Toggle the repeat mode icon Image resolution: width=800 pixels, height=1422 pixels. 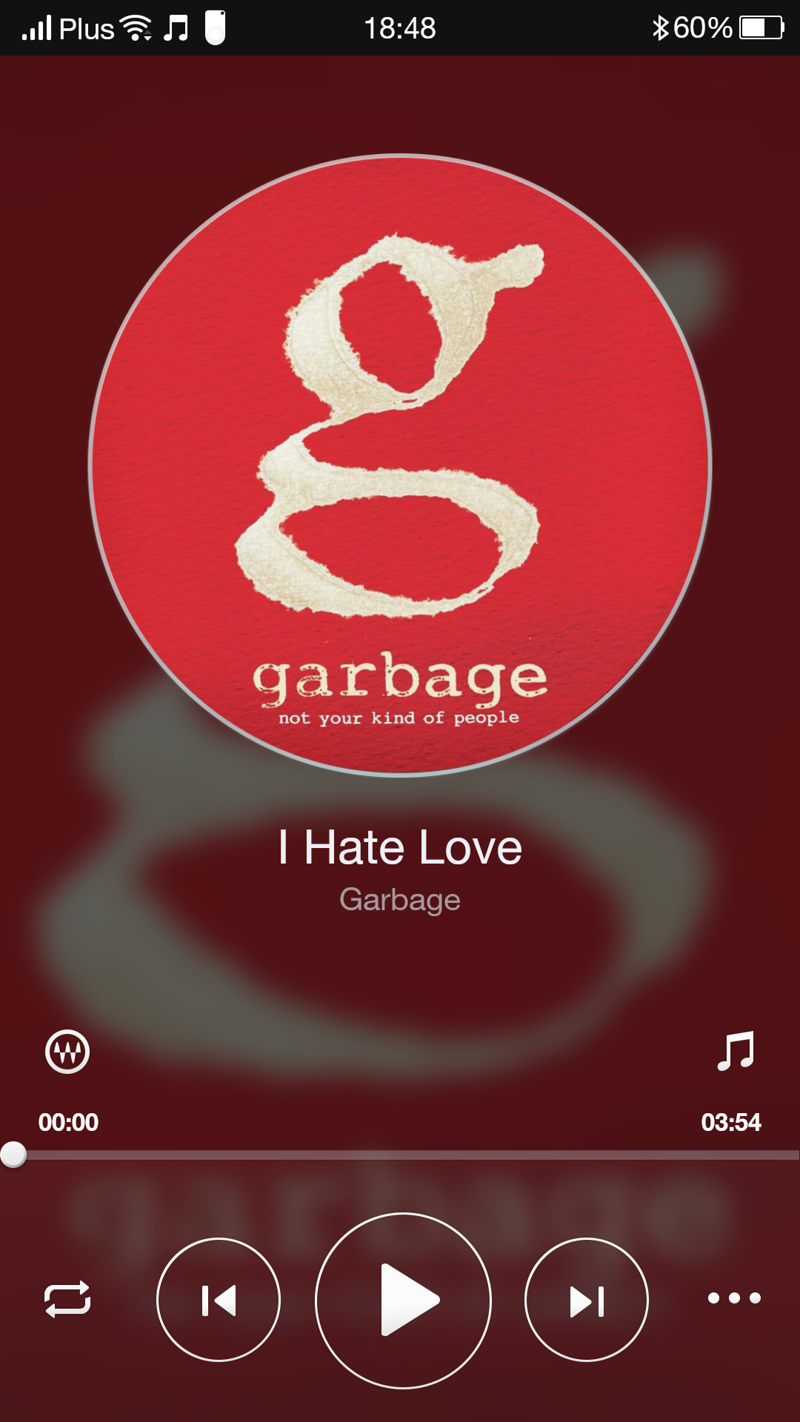click(67, 1299)
